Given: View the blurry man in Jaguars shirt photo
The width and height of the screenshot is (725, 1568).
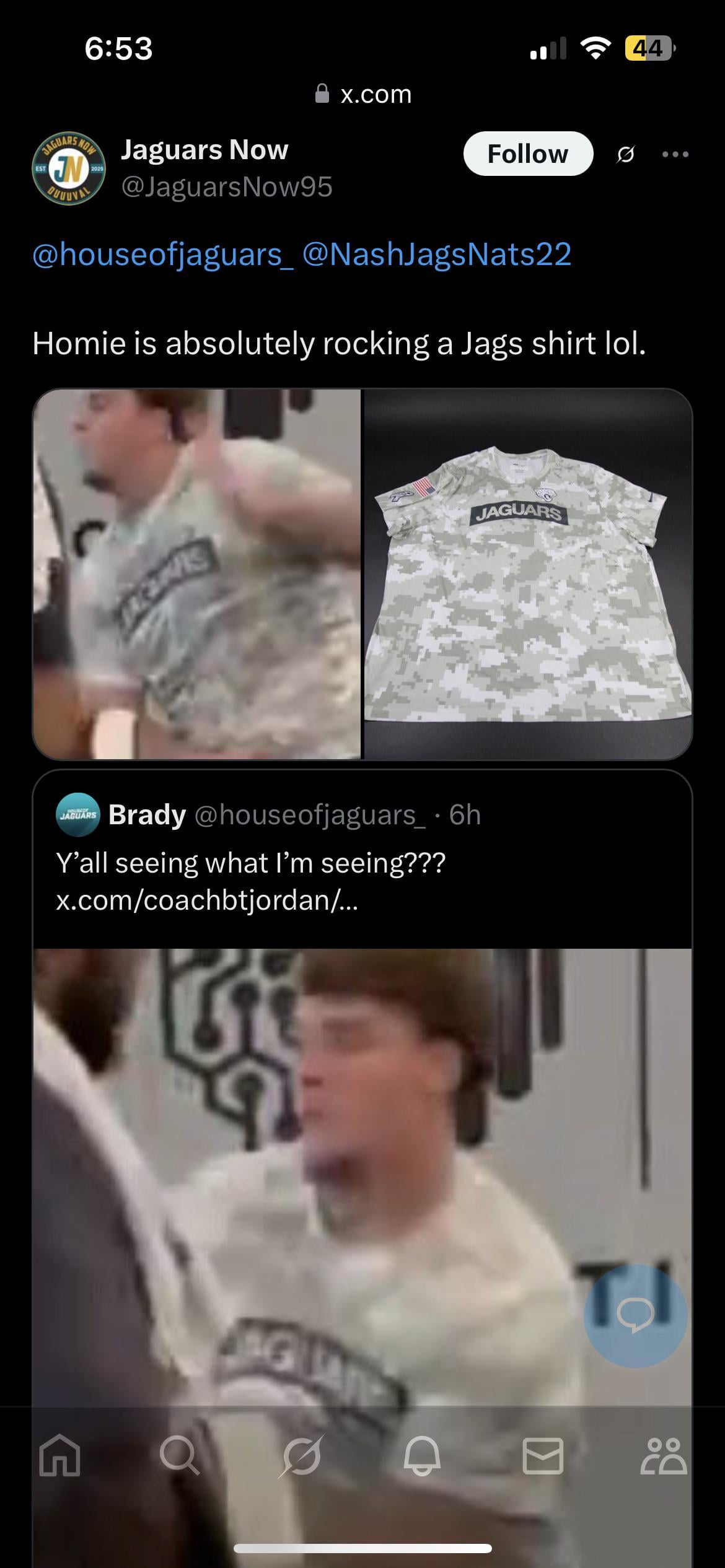Looking at the screenshot, I should pos(196,573).
